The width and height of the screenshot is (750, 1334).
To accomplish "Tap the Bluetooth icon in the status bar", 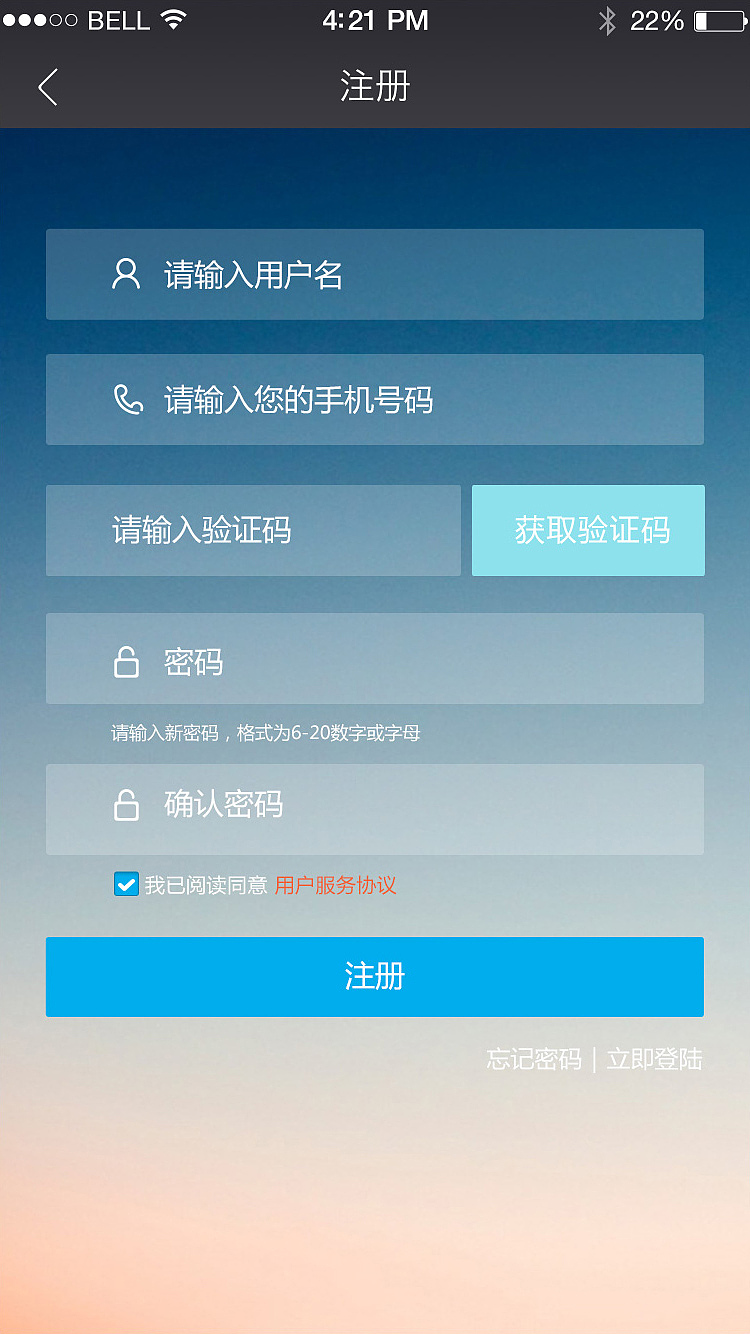I will (607, 20).
